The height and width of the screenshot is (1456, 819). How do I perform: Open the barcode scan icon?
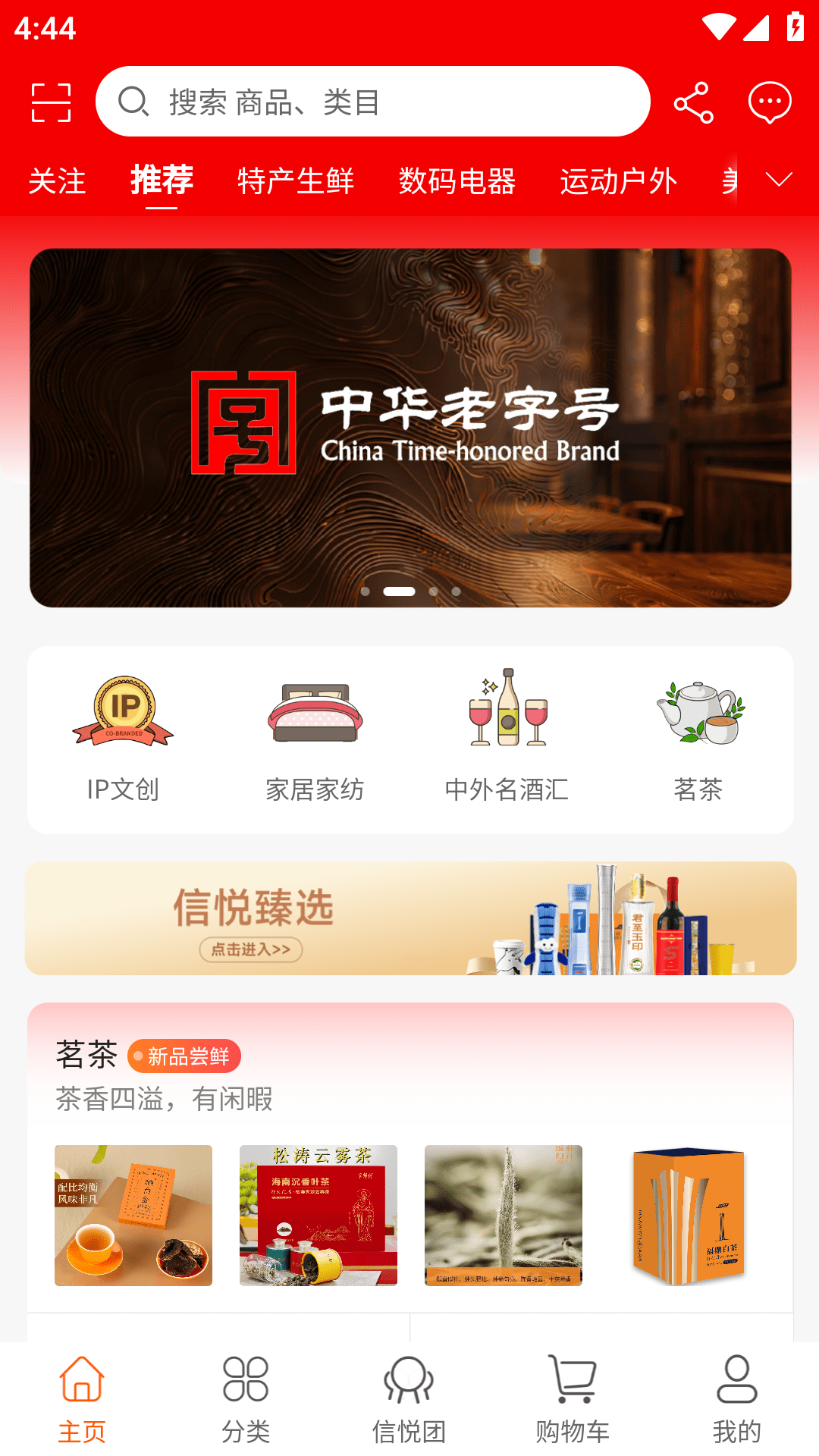point(51,101)
